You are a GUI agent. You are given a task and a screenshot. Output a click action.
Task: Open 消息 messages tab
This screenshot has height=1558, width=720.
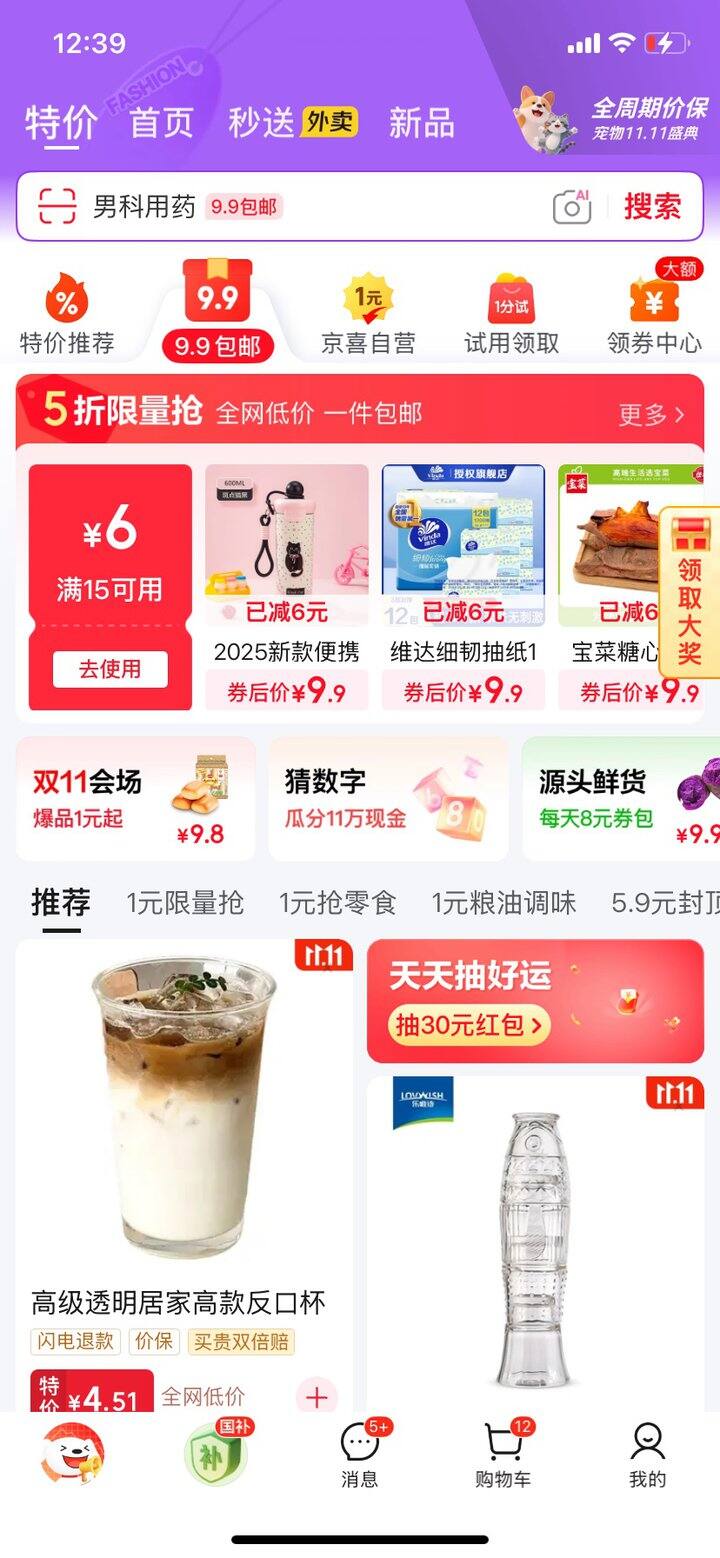tap(360, 1455)
